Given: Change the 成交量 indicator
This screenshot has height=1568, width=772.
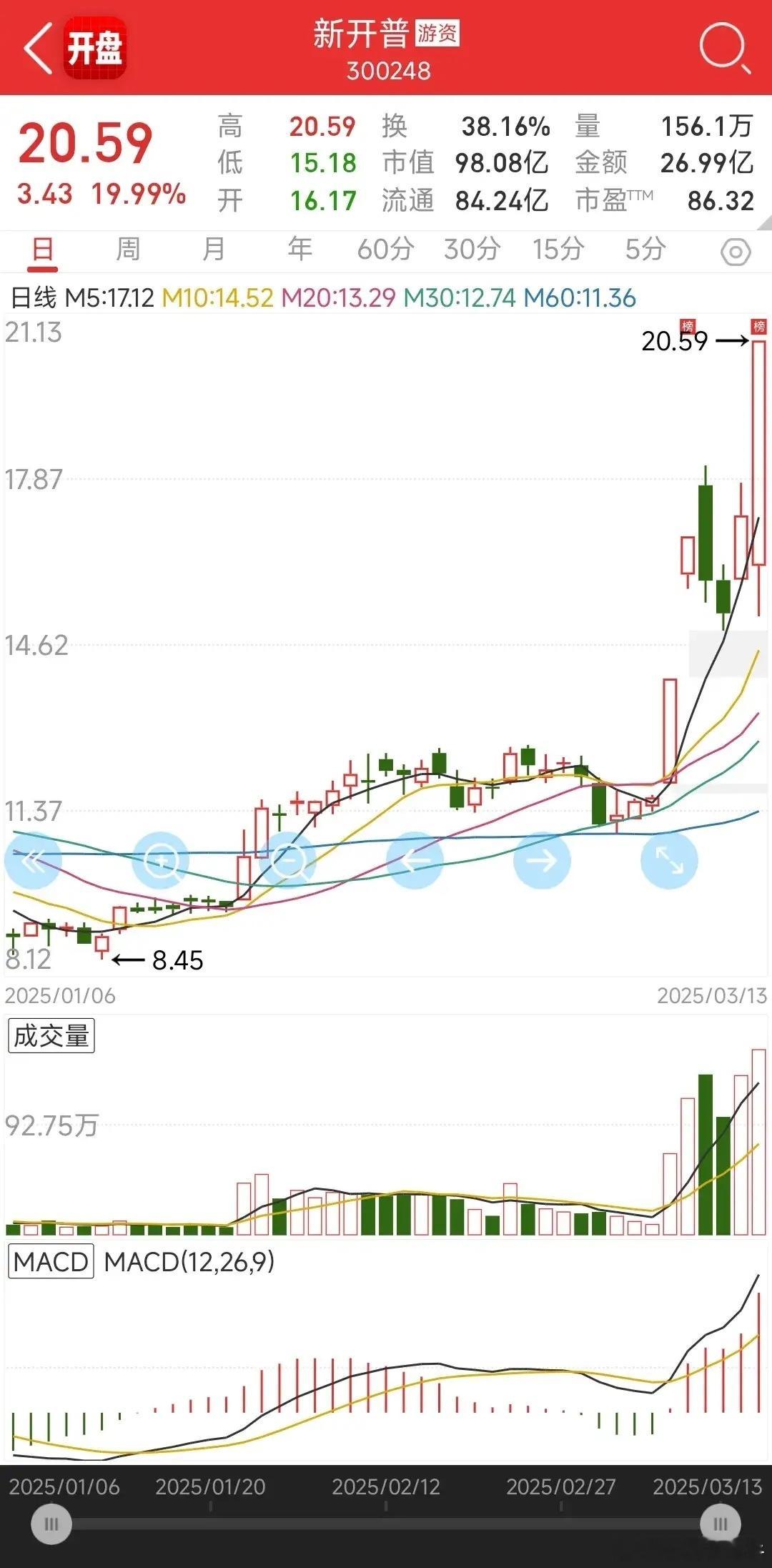Looking at the screenshot, I should (51, 1036).
